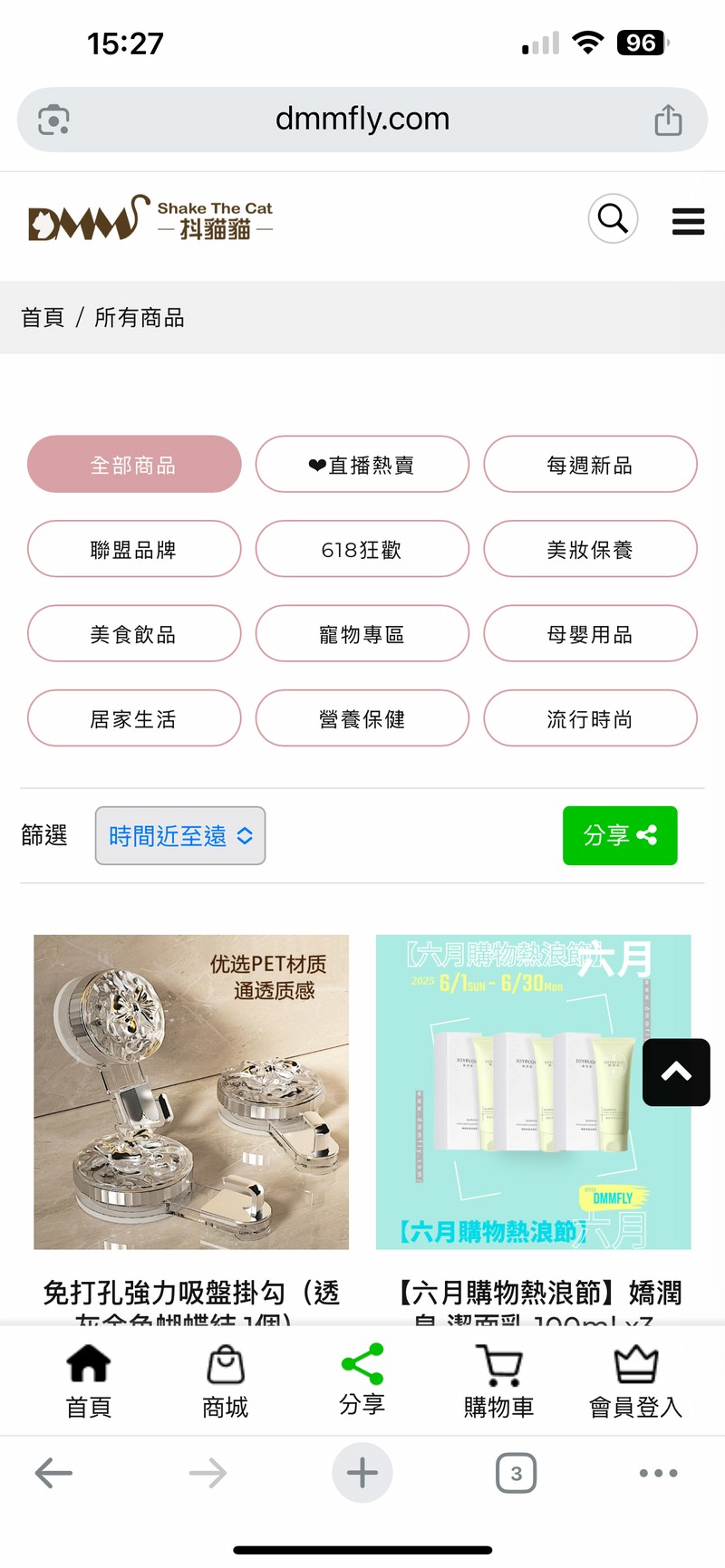Viewport: 725px width, 1568px height.
Task: Filter by 美妝保養 category
Action: tap(590, 549)
